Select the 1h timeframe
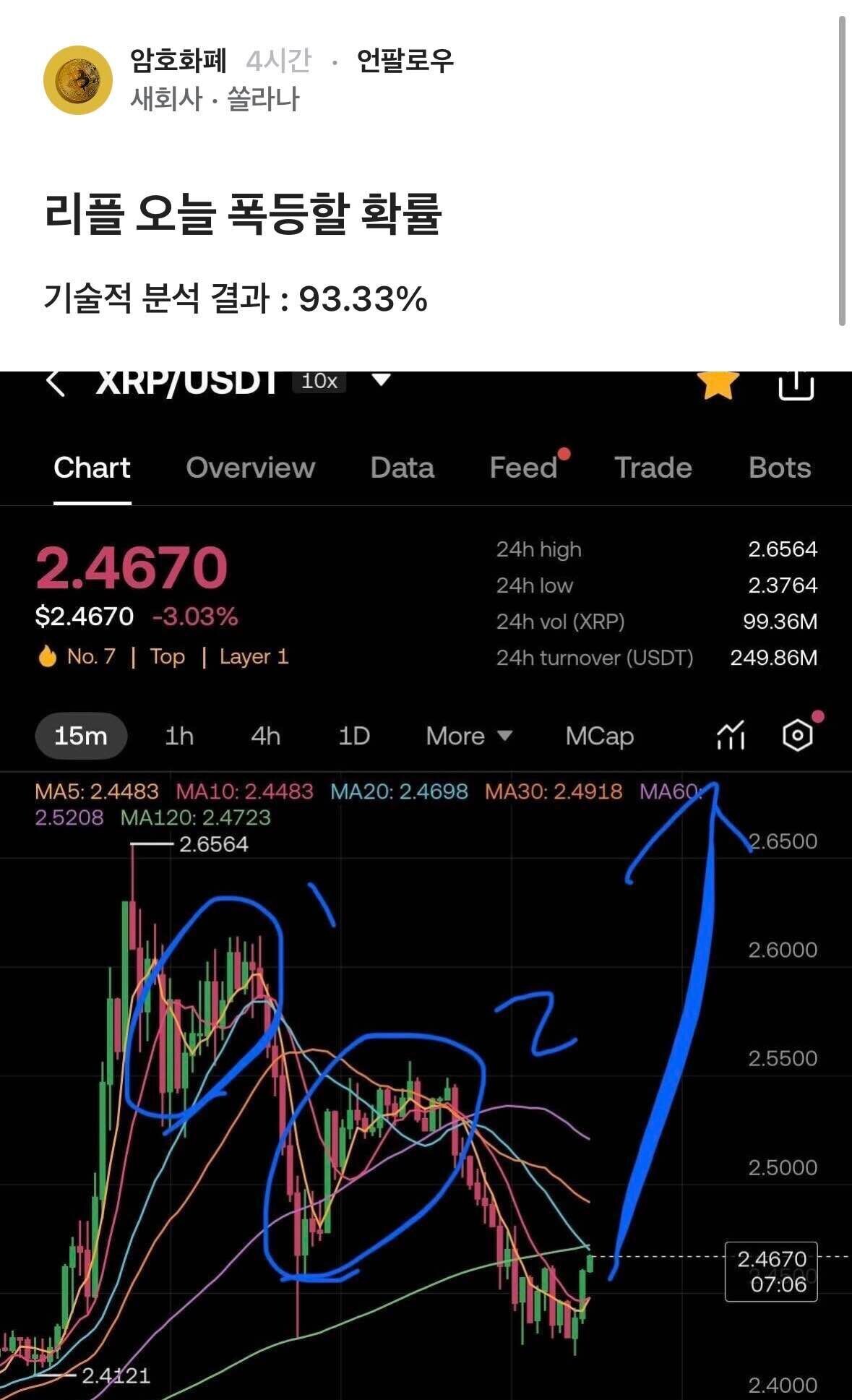The image size is (852, 1400). (x=179, y=735)
